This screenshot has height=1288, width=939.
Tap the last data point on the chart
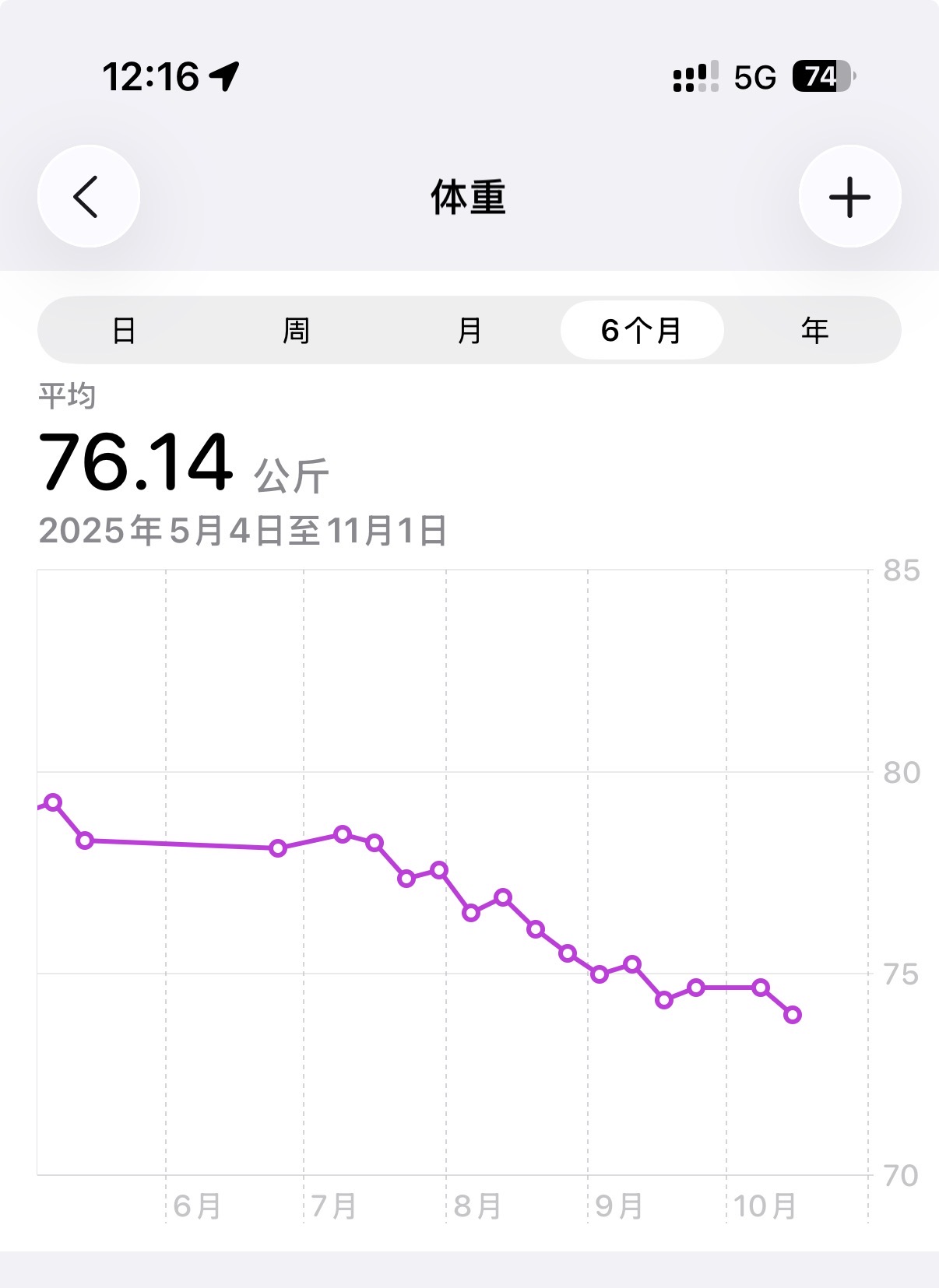click(x=793, y=1015)
